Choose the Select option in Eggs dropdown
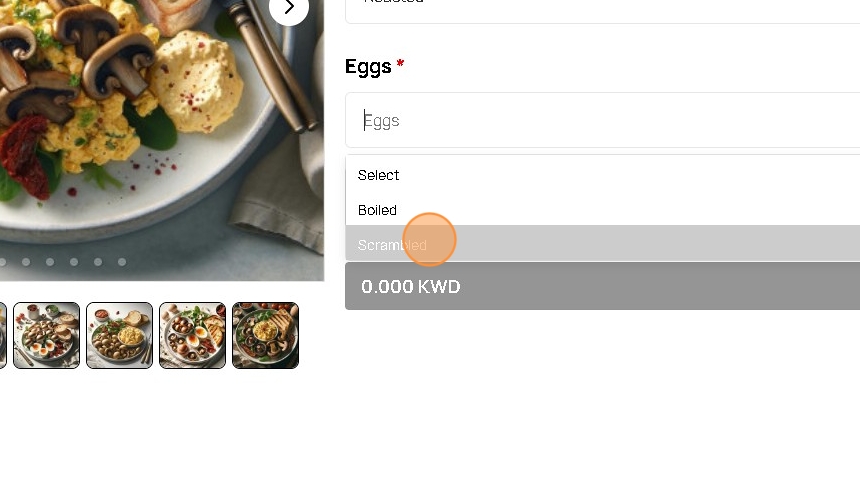The image size is (860, 481). click(x=379, y=175)
